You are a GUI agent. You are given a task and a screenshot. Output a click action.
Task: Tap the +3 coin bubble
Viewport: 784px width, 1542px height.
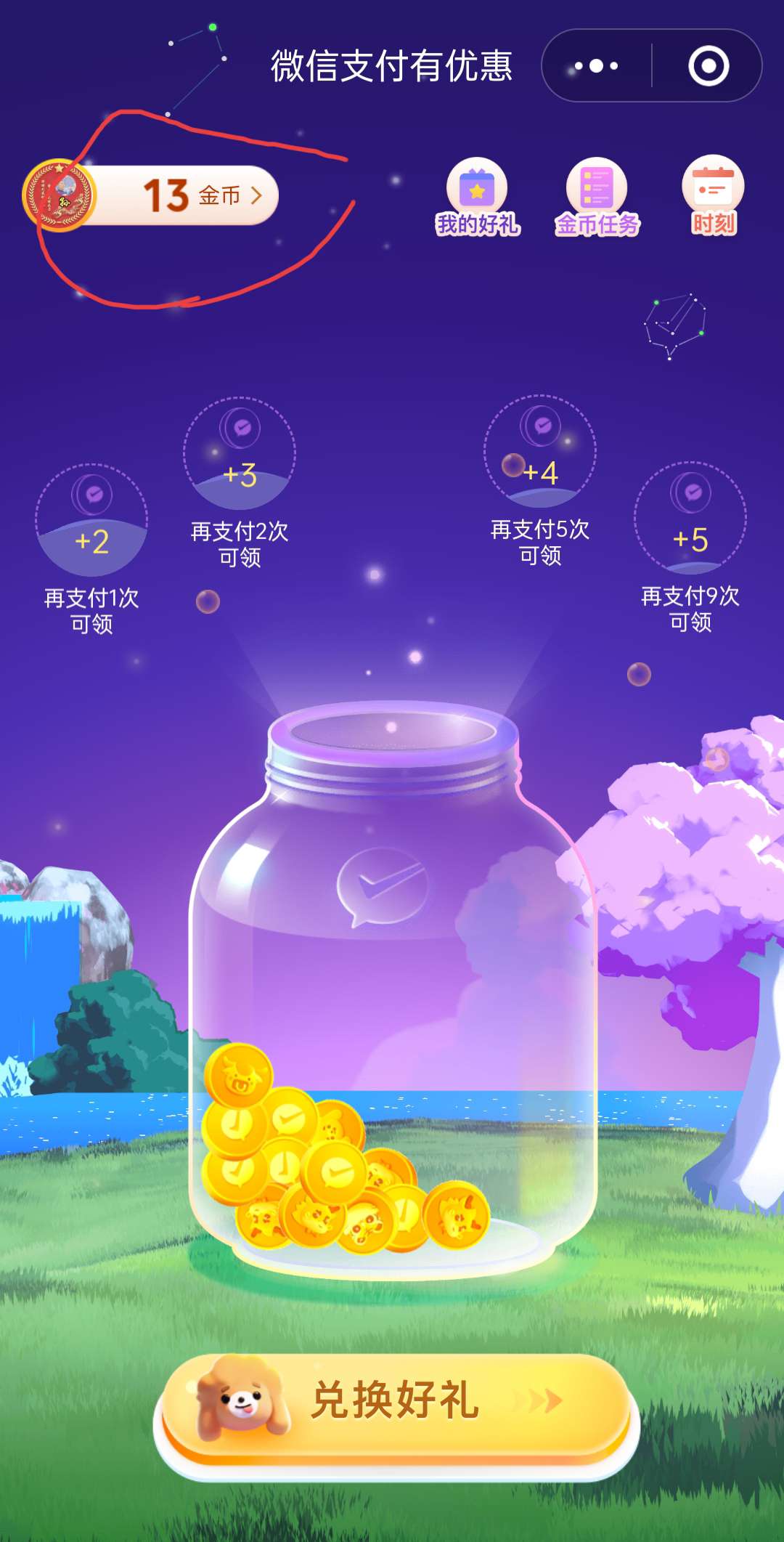[x=240, y=454]
